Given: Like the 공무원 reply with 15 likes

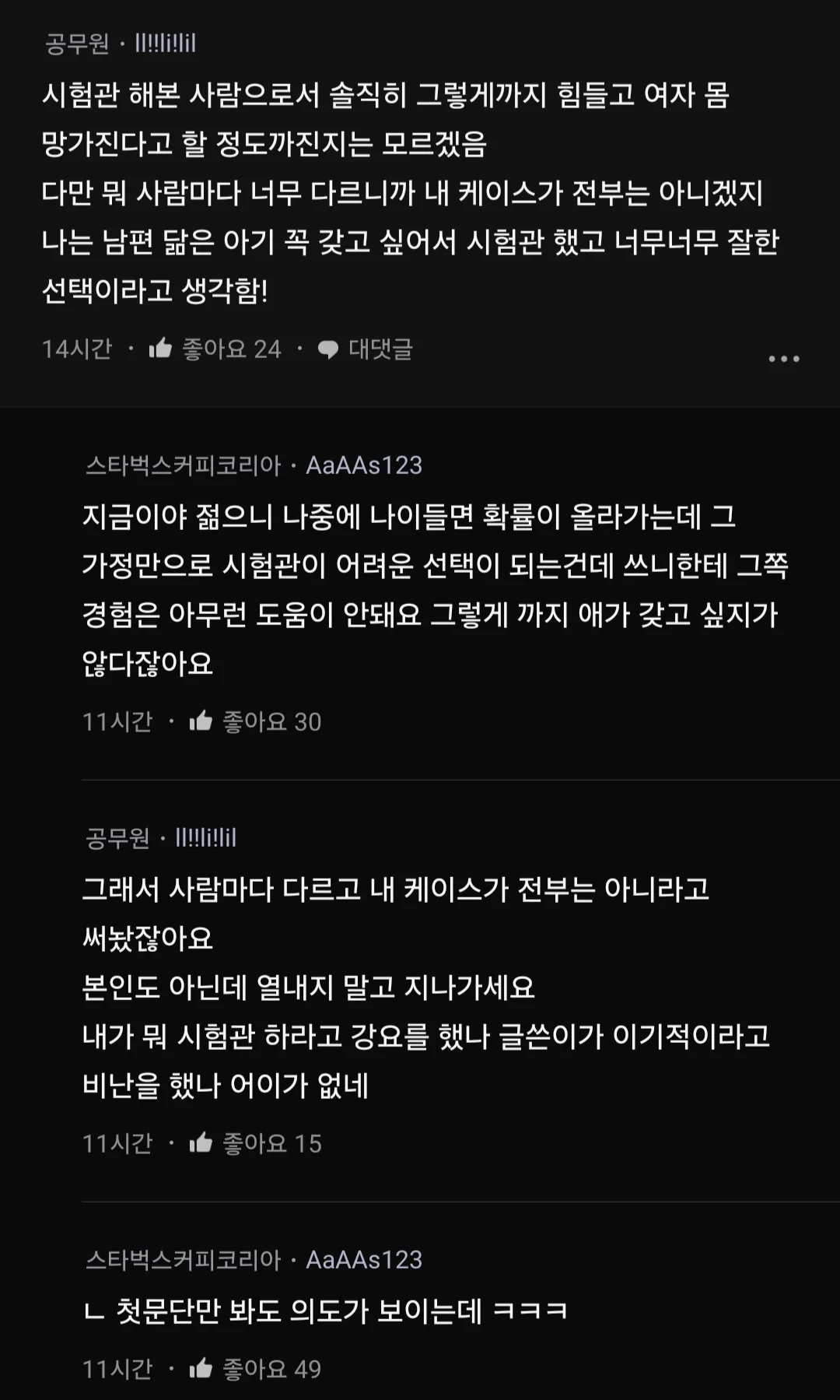Looking at the screenshot, I should pos(201,1143).
